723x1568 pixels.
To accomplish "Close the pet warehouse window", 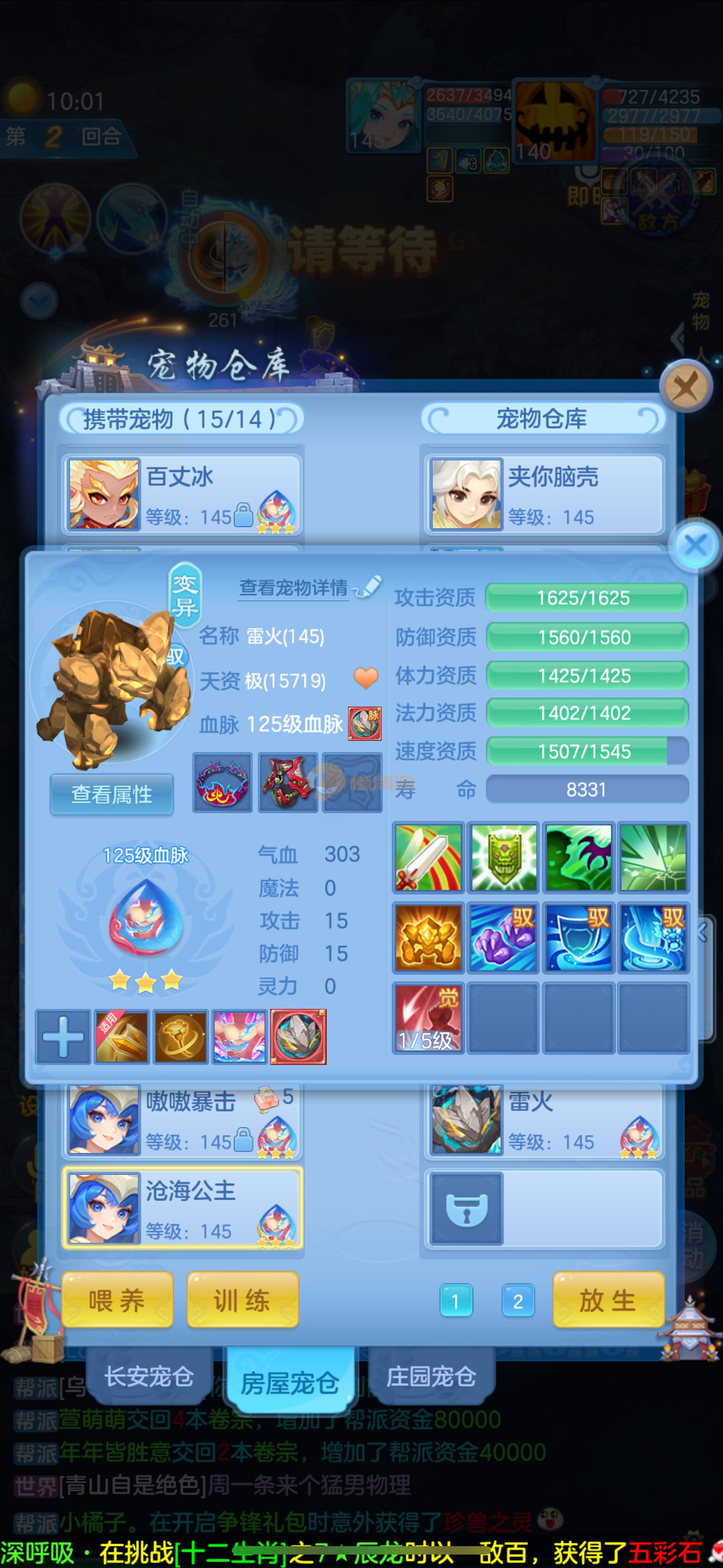I will [686, 386].
